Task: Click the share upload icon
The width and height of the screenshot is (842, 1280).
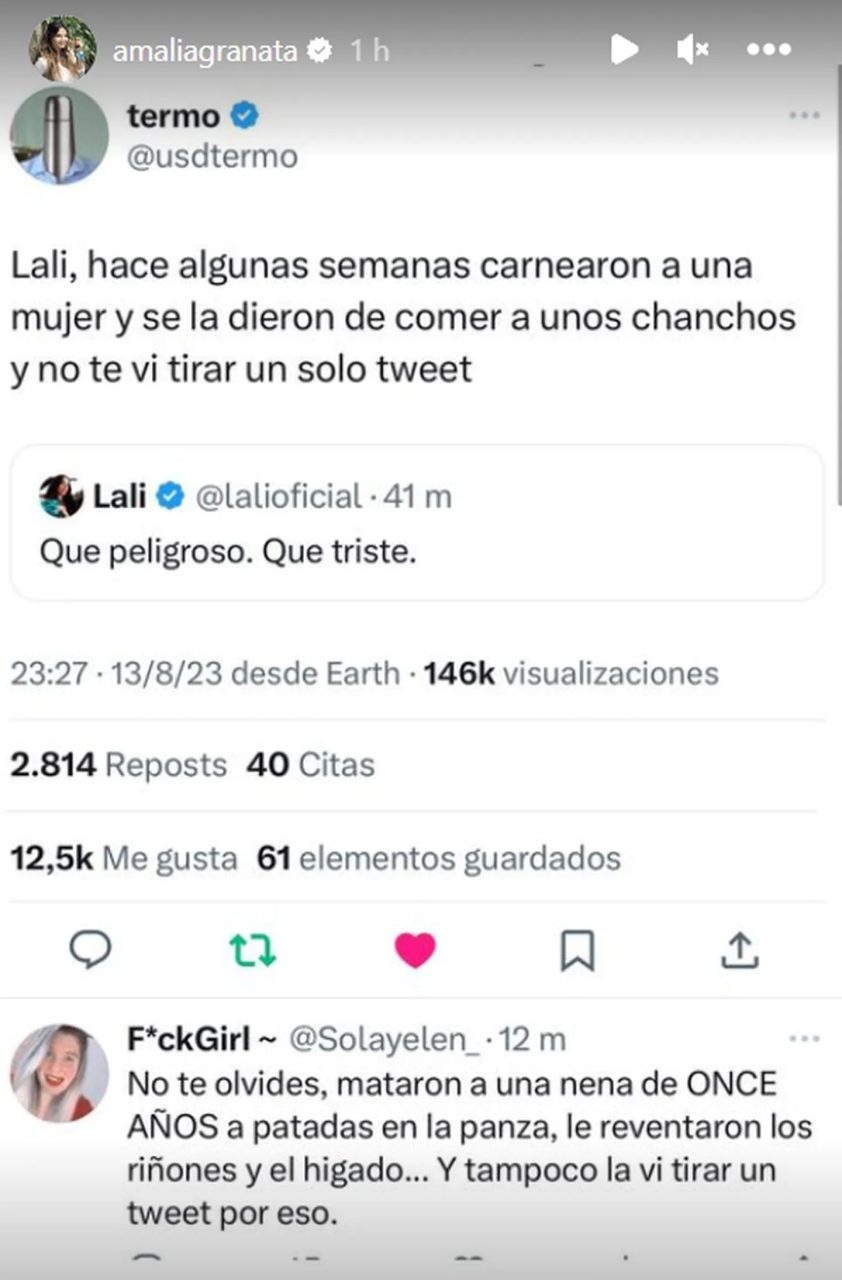Action: (x=739, y=952)
